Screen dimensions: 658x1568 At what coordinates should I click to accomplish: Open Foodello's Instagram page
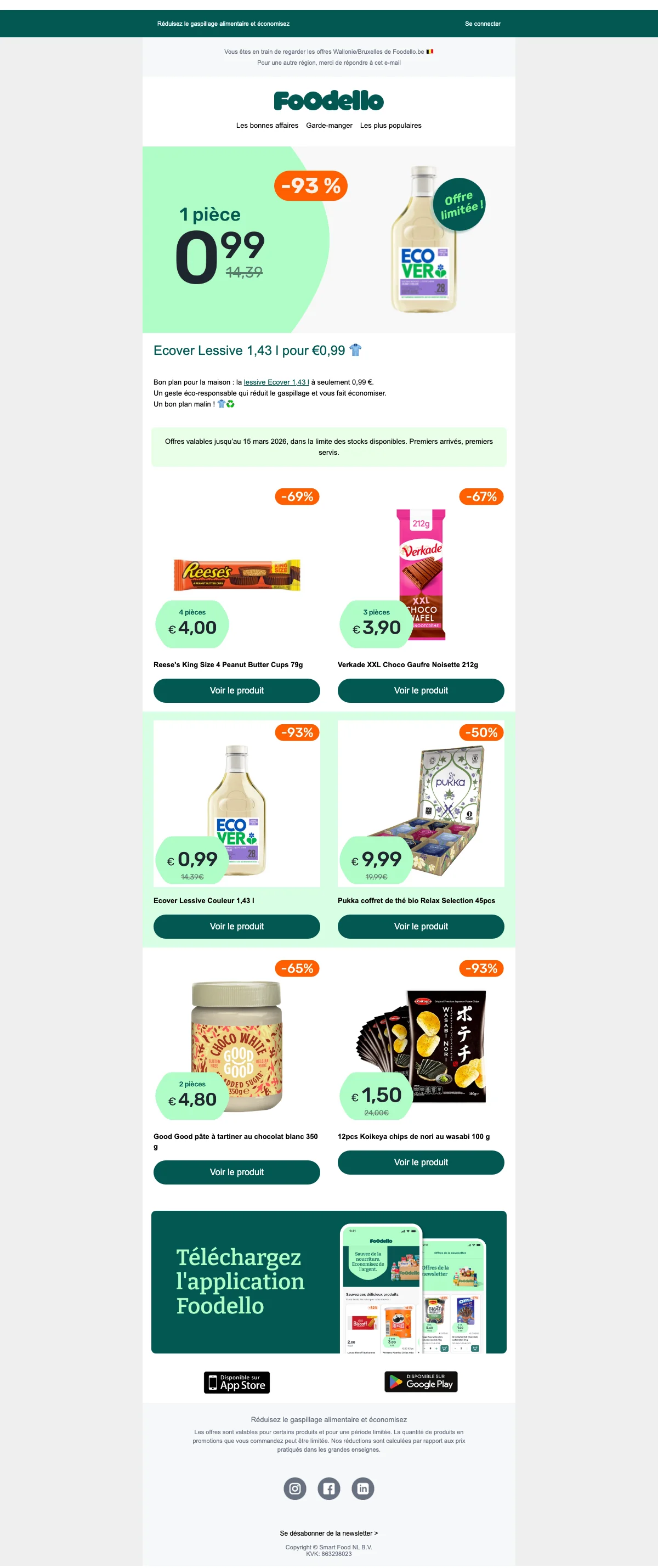[x=295, y=1488]
